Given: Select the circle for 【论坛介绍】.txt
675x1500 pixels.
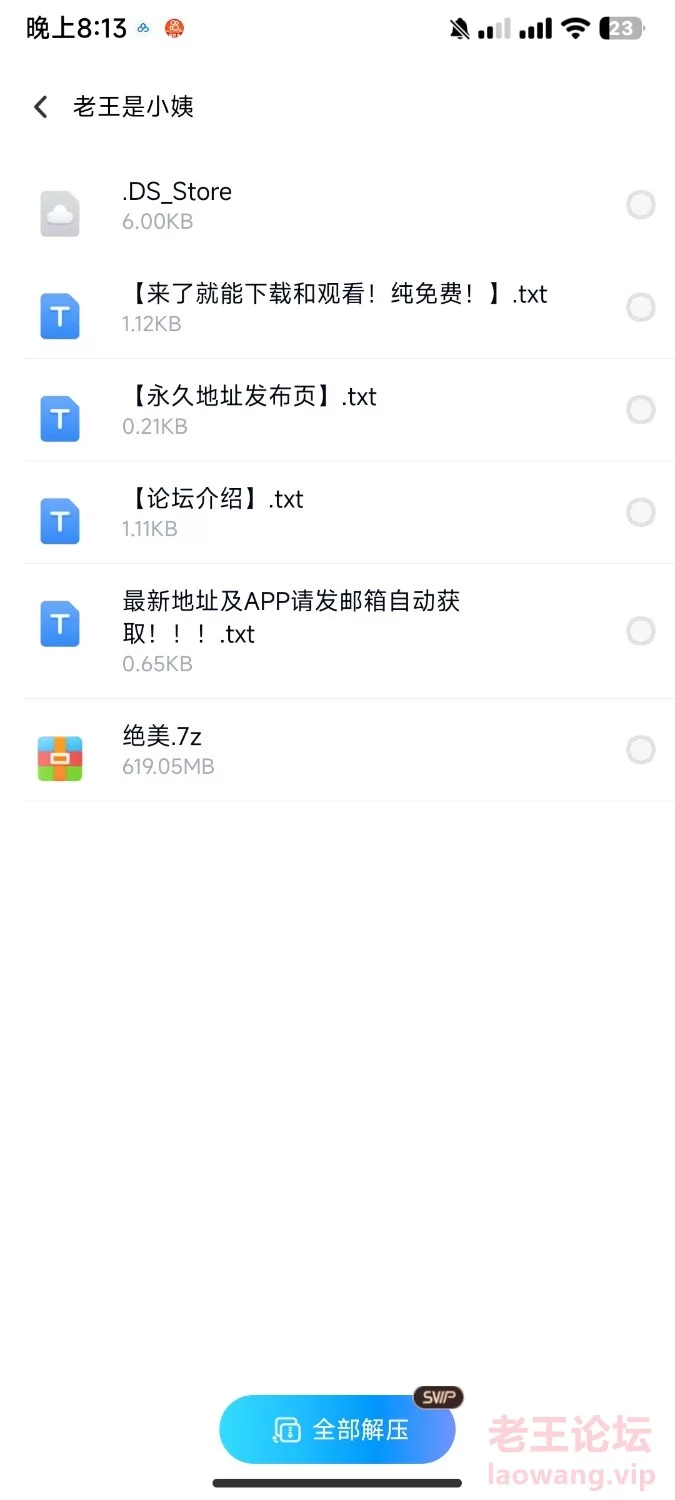Looking at the screenshot, I should click(641, 513).
